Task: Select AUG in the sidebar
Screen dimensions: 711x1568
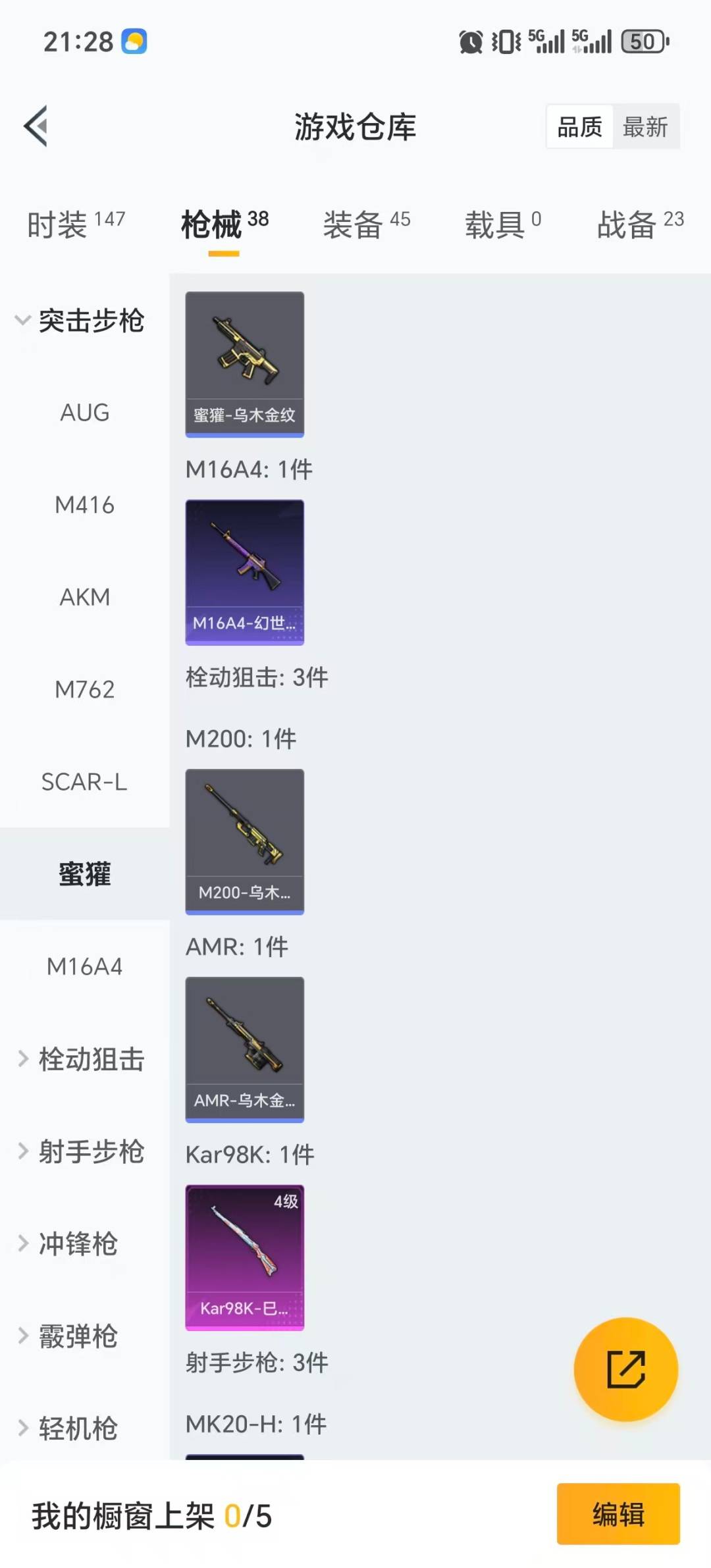Action: click(x=84, y=413)
